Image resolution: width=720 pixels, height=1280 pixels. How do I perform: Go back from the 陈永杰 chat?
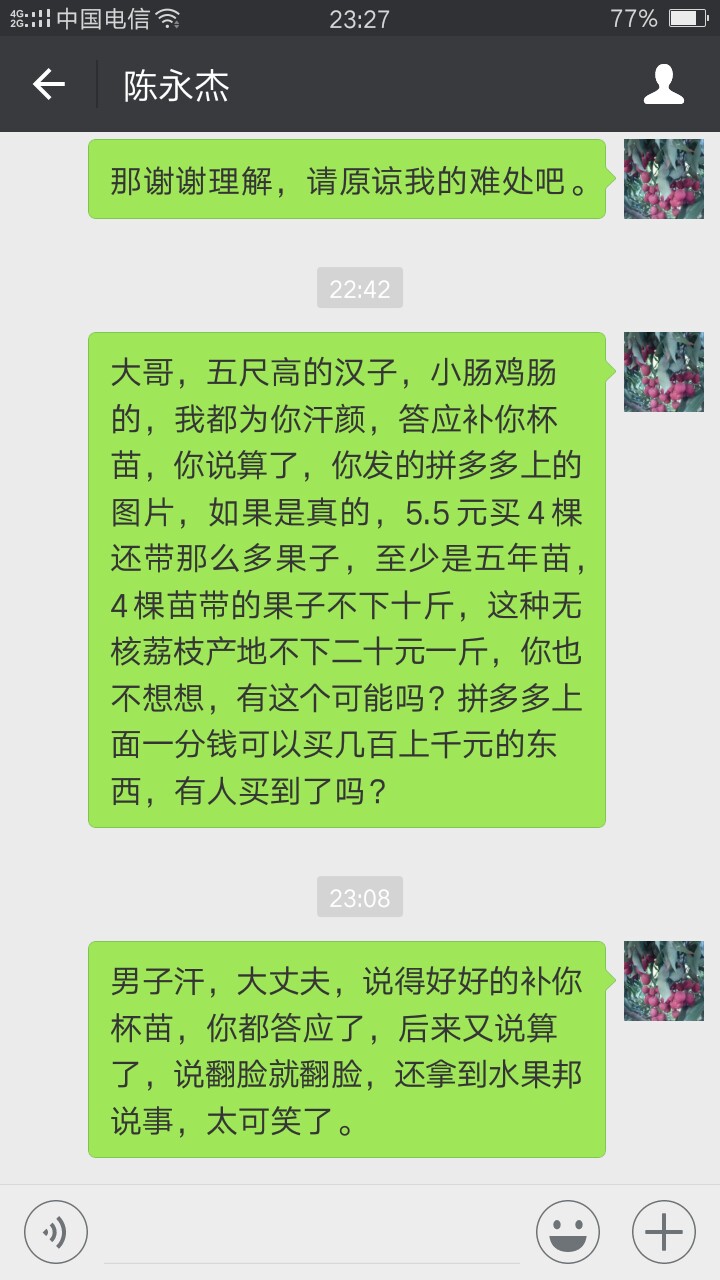pos(48,84)
